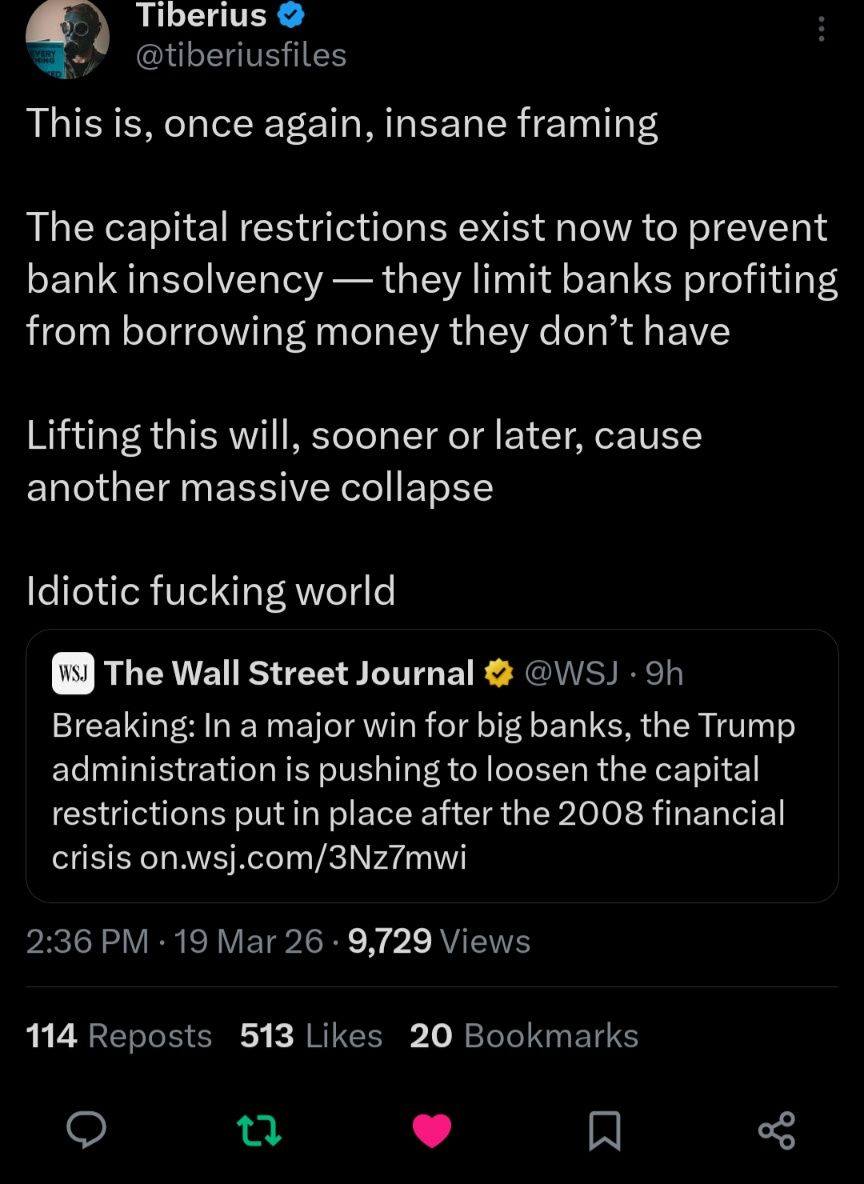
Task: Open the post's three-dot overflow menu
Action: click(x=821, y=29)
